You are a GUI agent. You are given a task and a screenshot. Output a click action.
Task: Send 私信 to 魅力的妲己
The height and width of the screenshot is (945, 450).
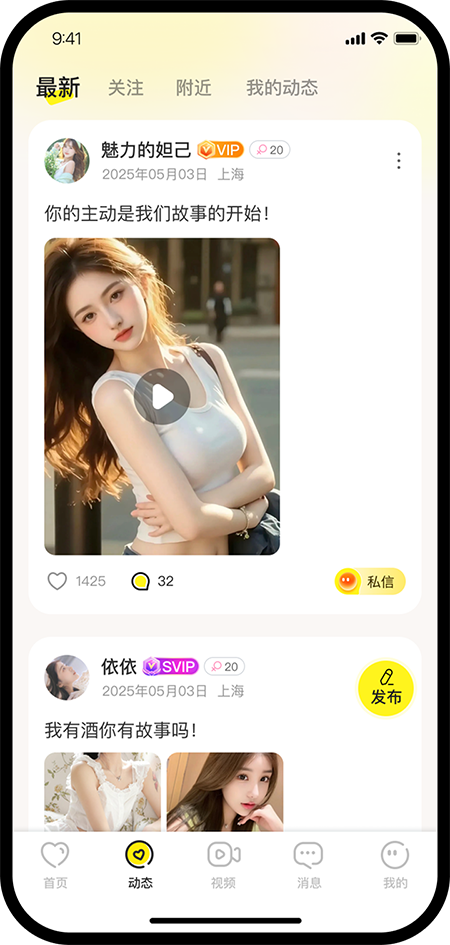[x=370, y=582]
